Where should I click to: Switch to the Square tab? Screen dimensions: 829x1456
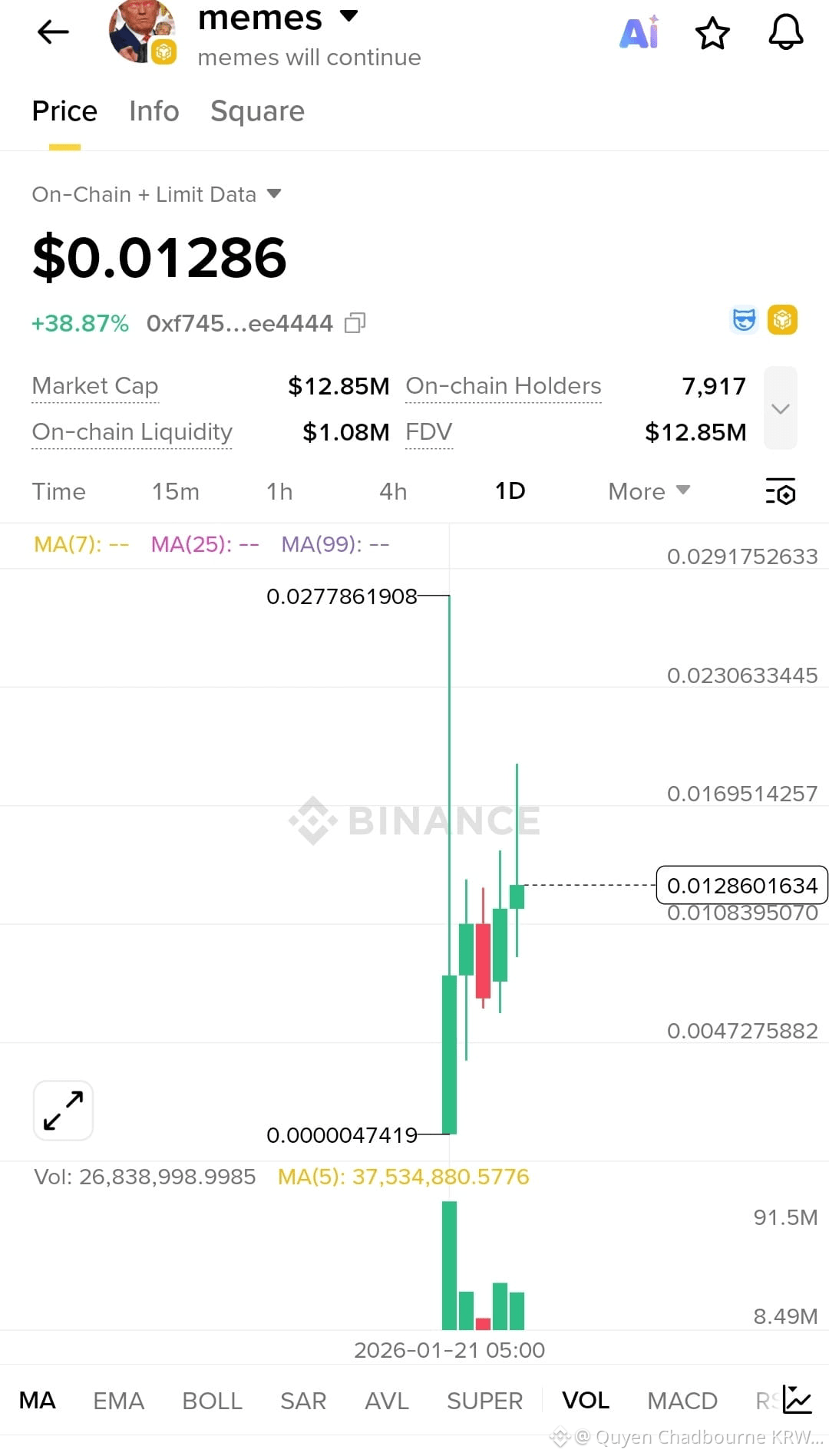[x=257, y=111]
